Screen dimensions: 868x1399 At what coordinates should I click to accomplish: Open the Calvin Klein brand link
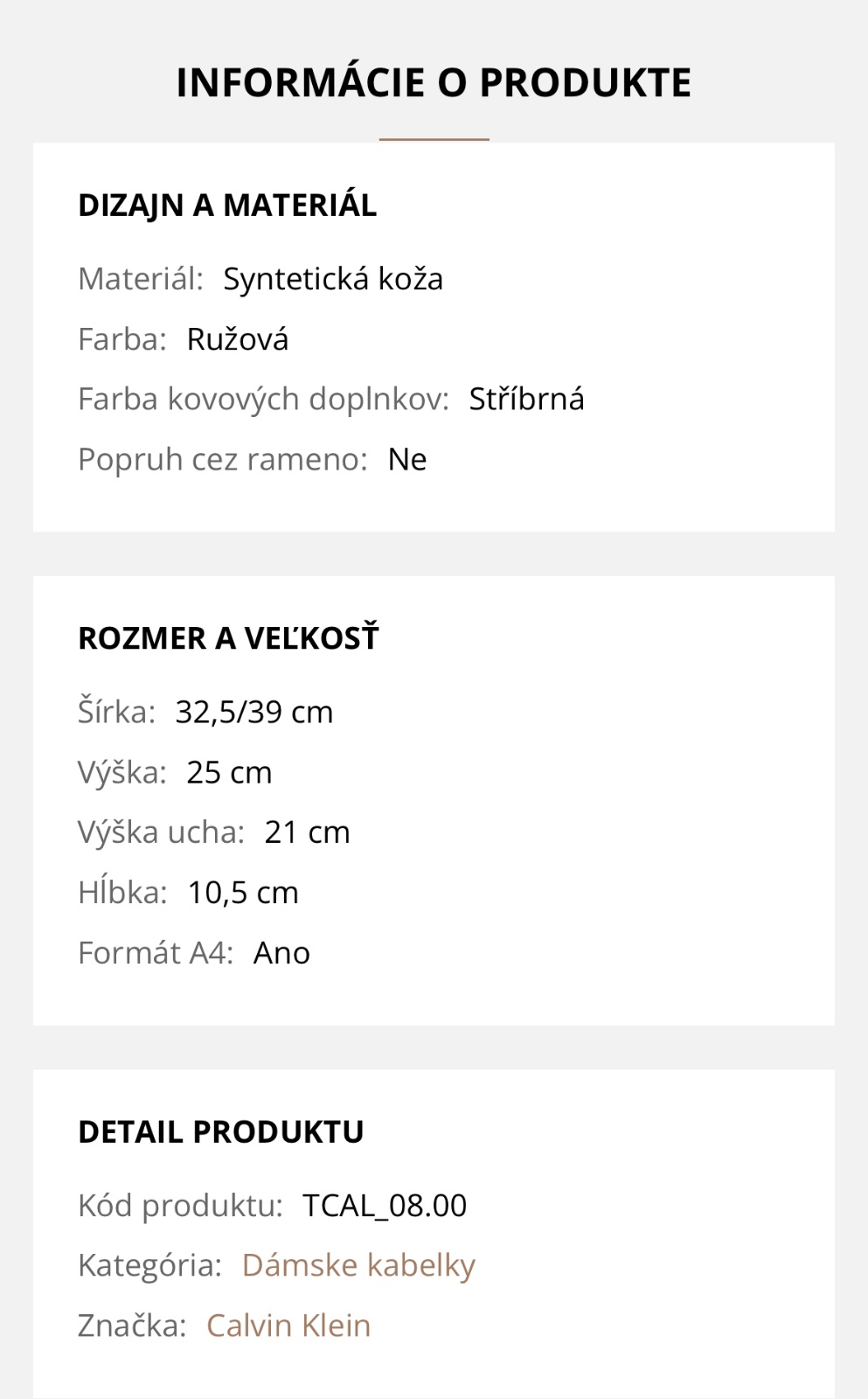[x=288, y=1326]
